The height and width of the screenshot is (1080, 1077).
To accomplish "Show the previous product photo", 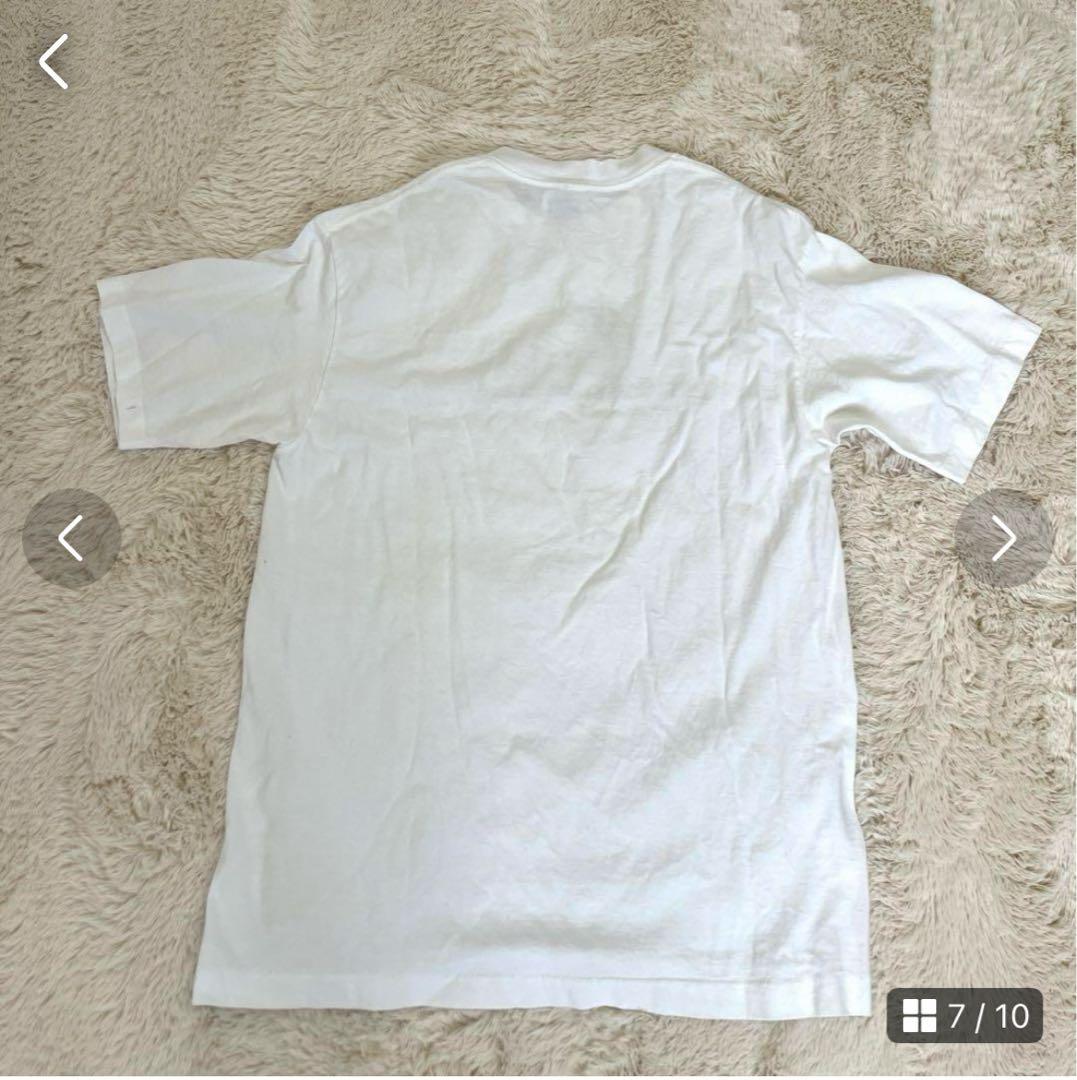I will click(x=71, y=538).
